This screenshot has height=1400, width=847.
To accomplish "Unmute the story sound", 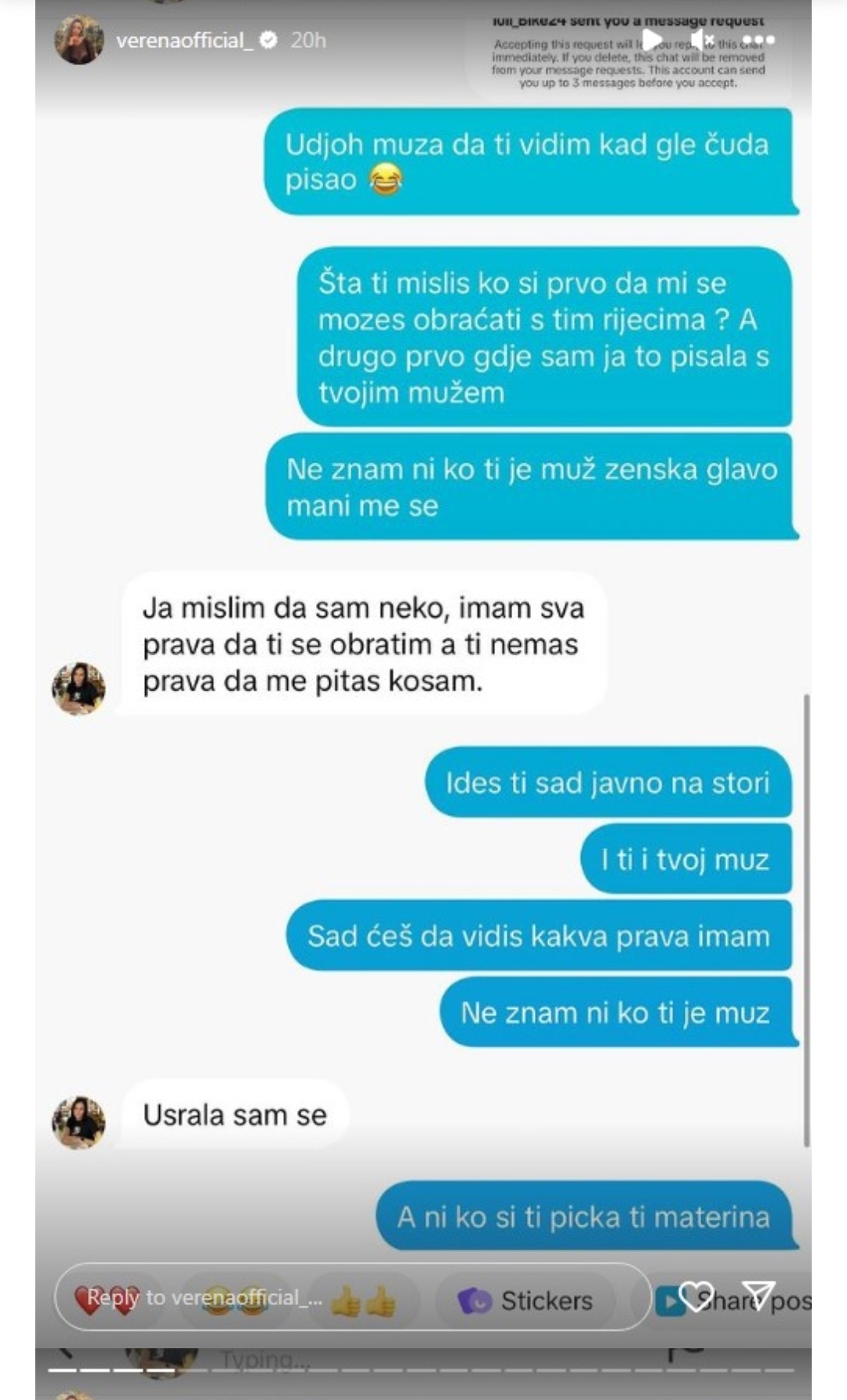I will (x=703, y=39).
